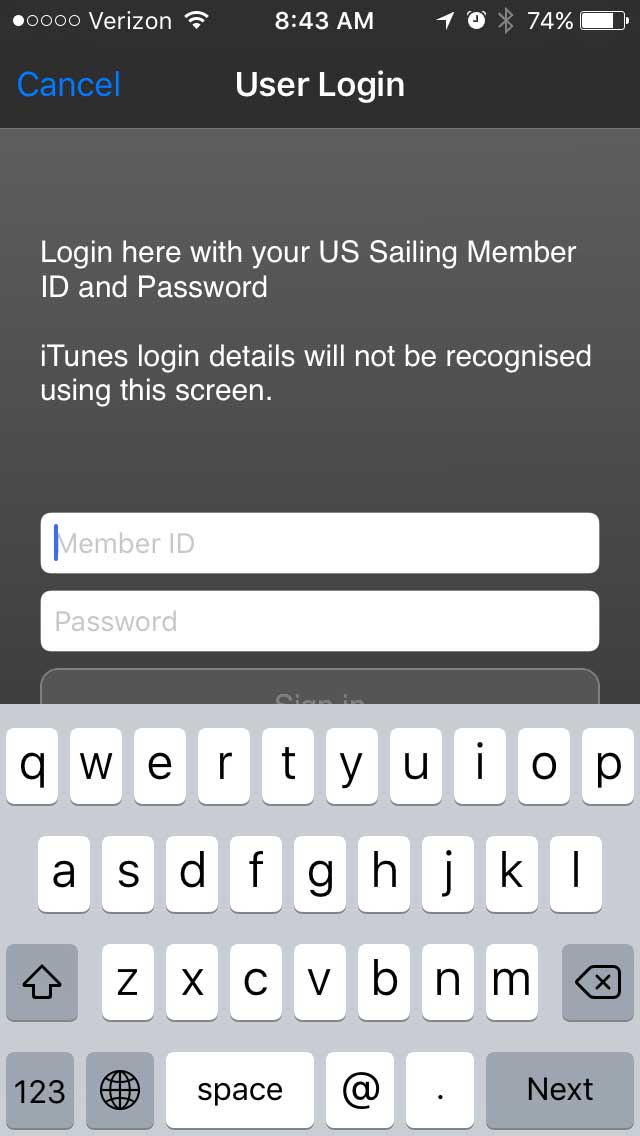
Task: Type the @ symbol key
Action: [360, 1090]
